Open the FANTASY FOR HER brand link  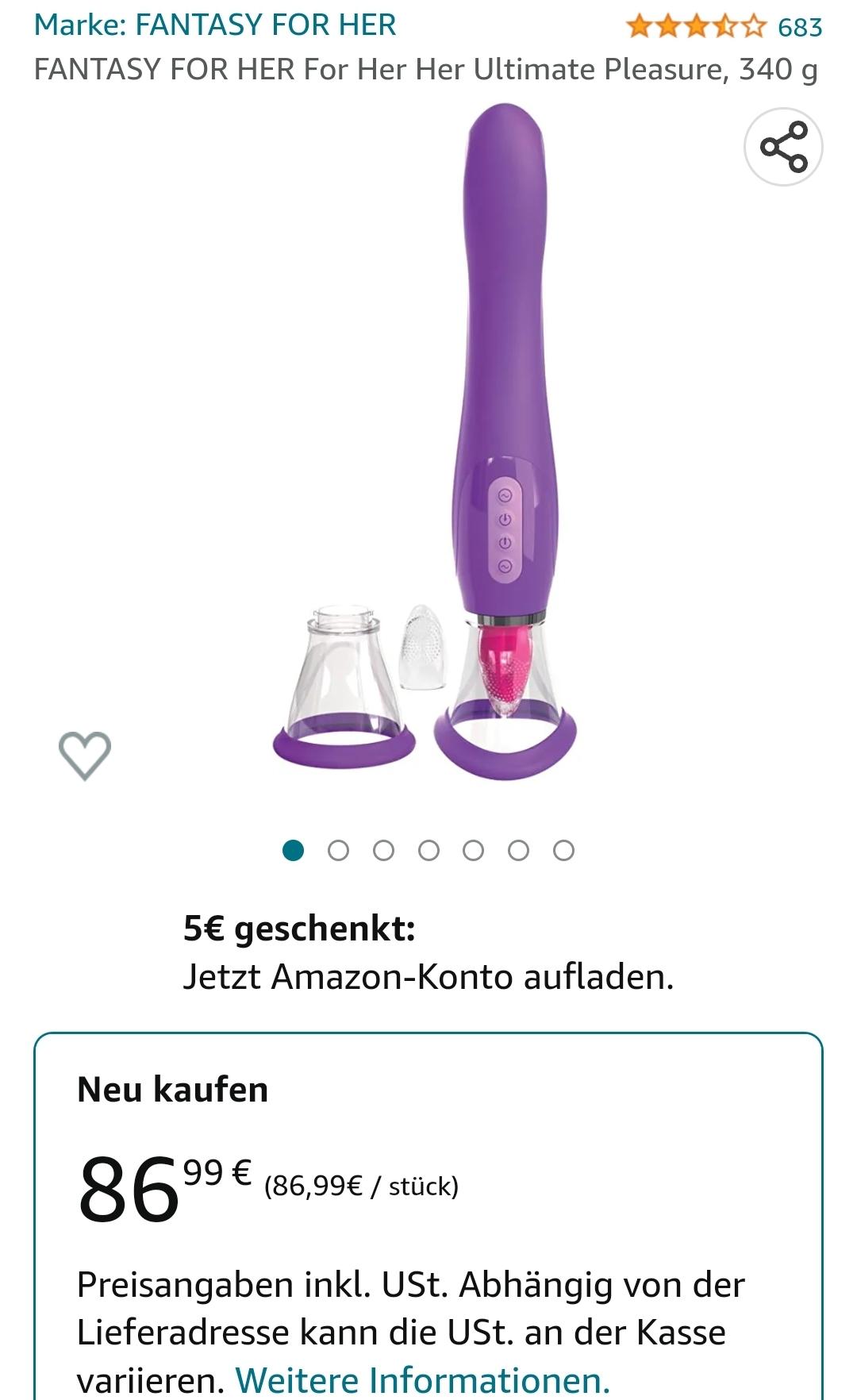(x=215, y=25)
